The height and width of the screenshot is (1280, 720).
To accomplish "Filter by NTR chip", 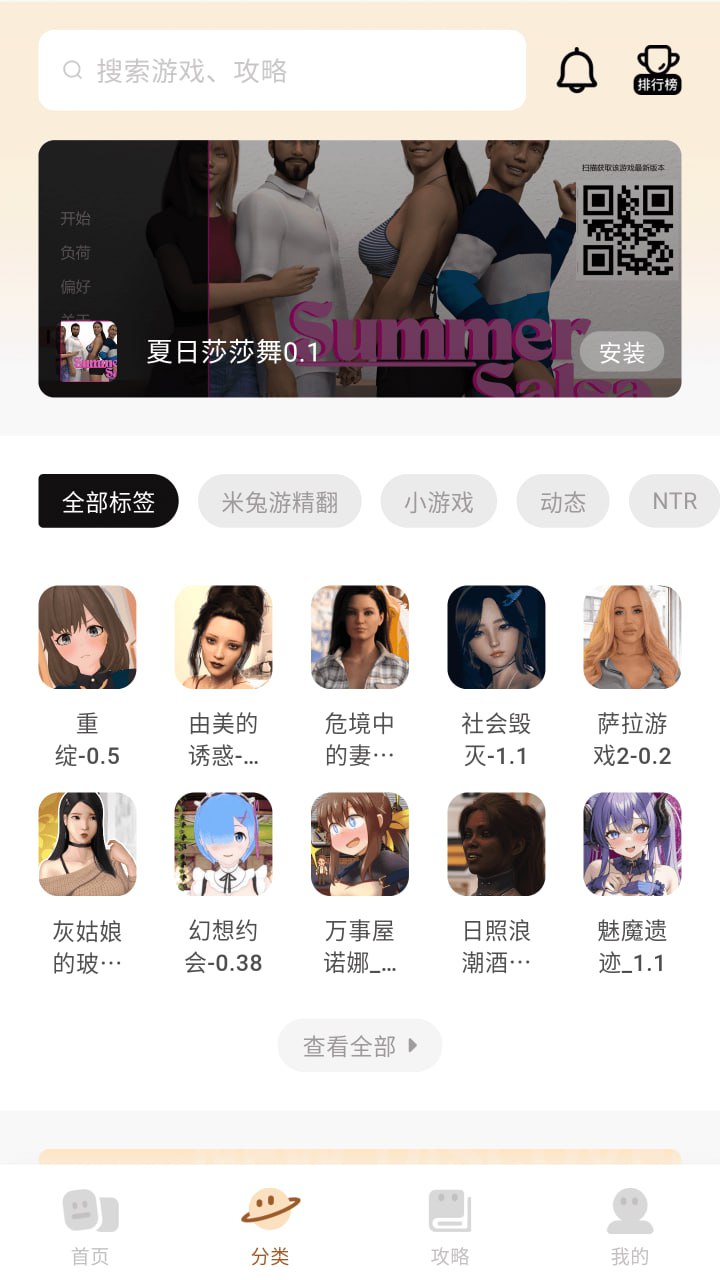I will (674, 501).
